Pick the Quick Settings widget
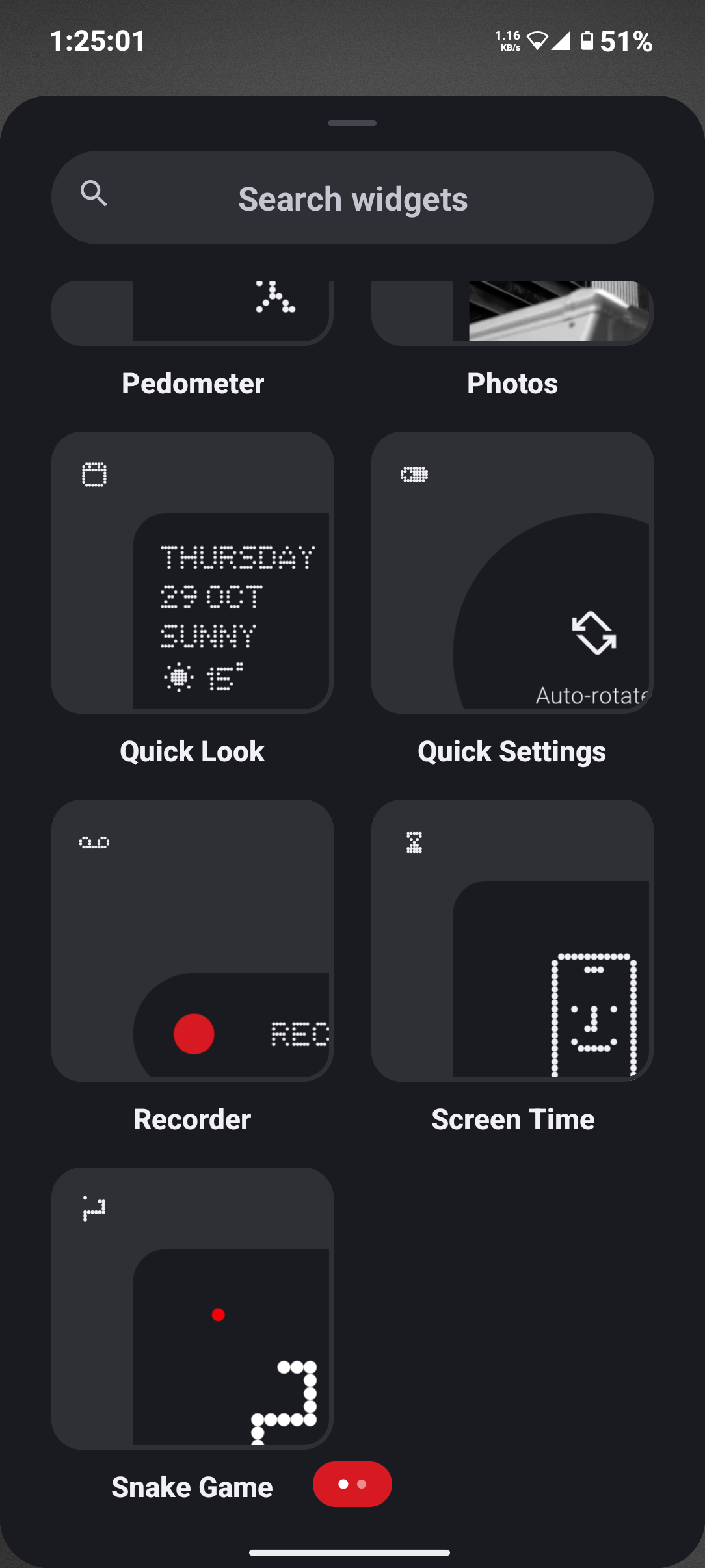This screenshot has width=705, height=1568. [512, 573]
